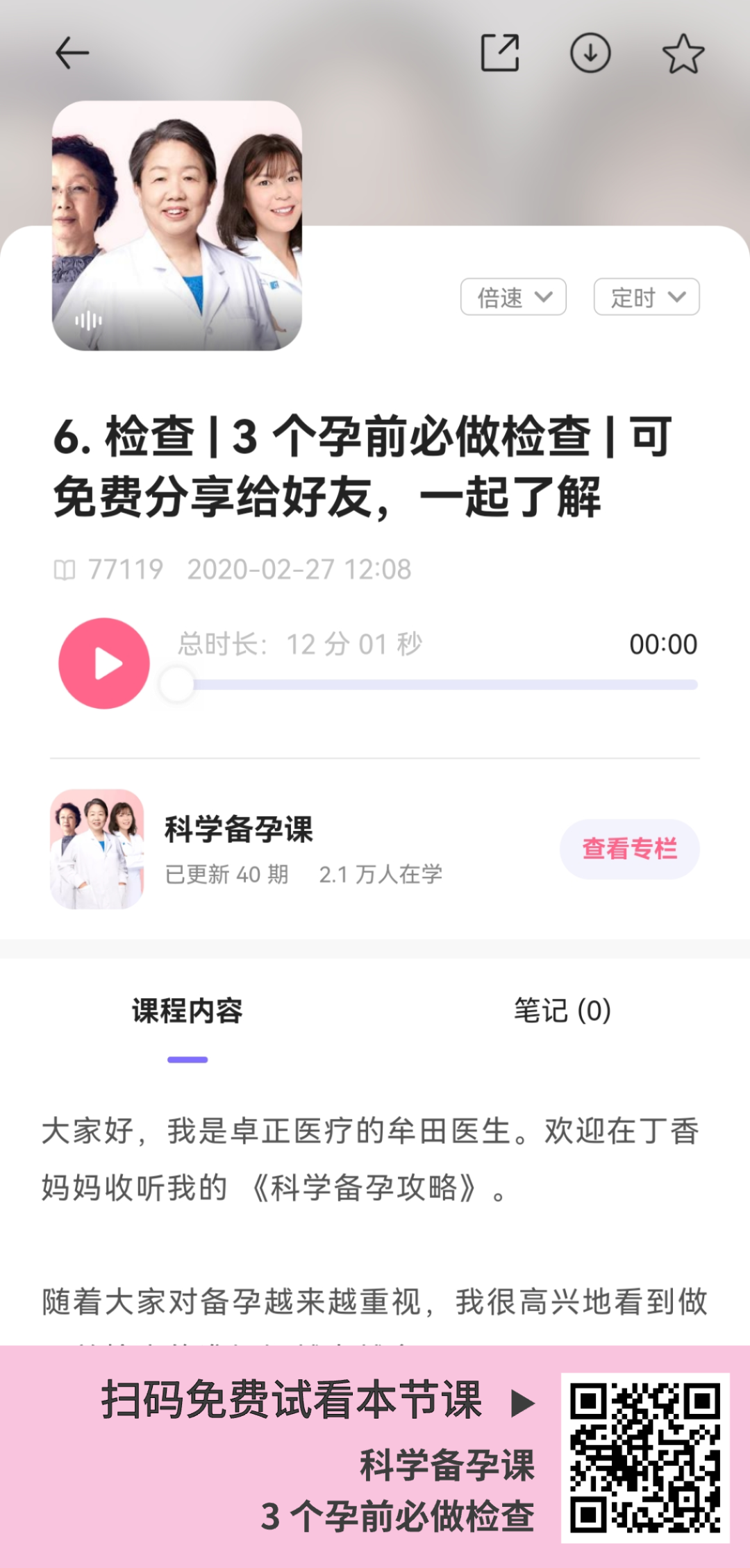Switch to the 课程内容 tab
Viewport: 750px width, 1568px height.
coord(187,1011)
